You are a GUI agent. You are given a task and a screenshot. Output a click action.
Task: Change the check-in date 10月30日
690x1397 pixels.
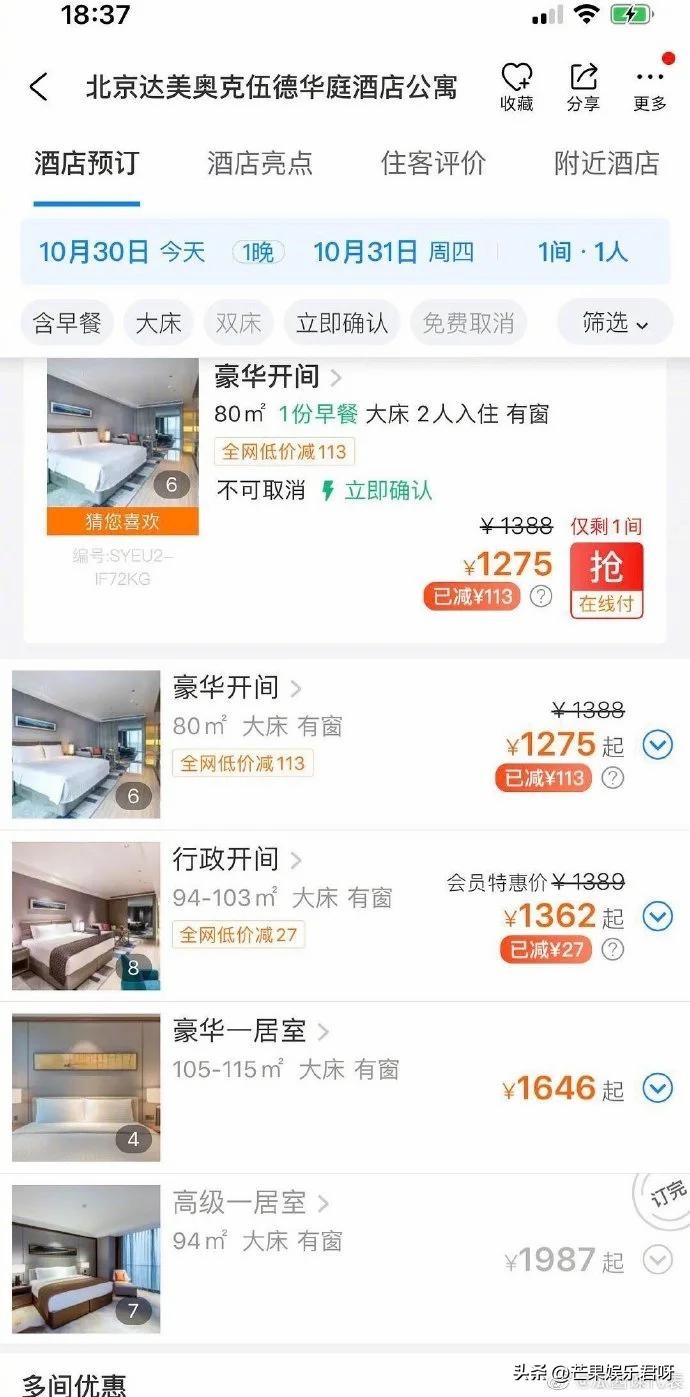(94, 251)
